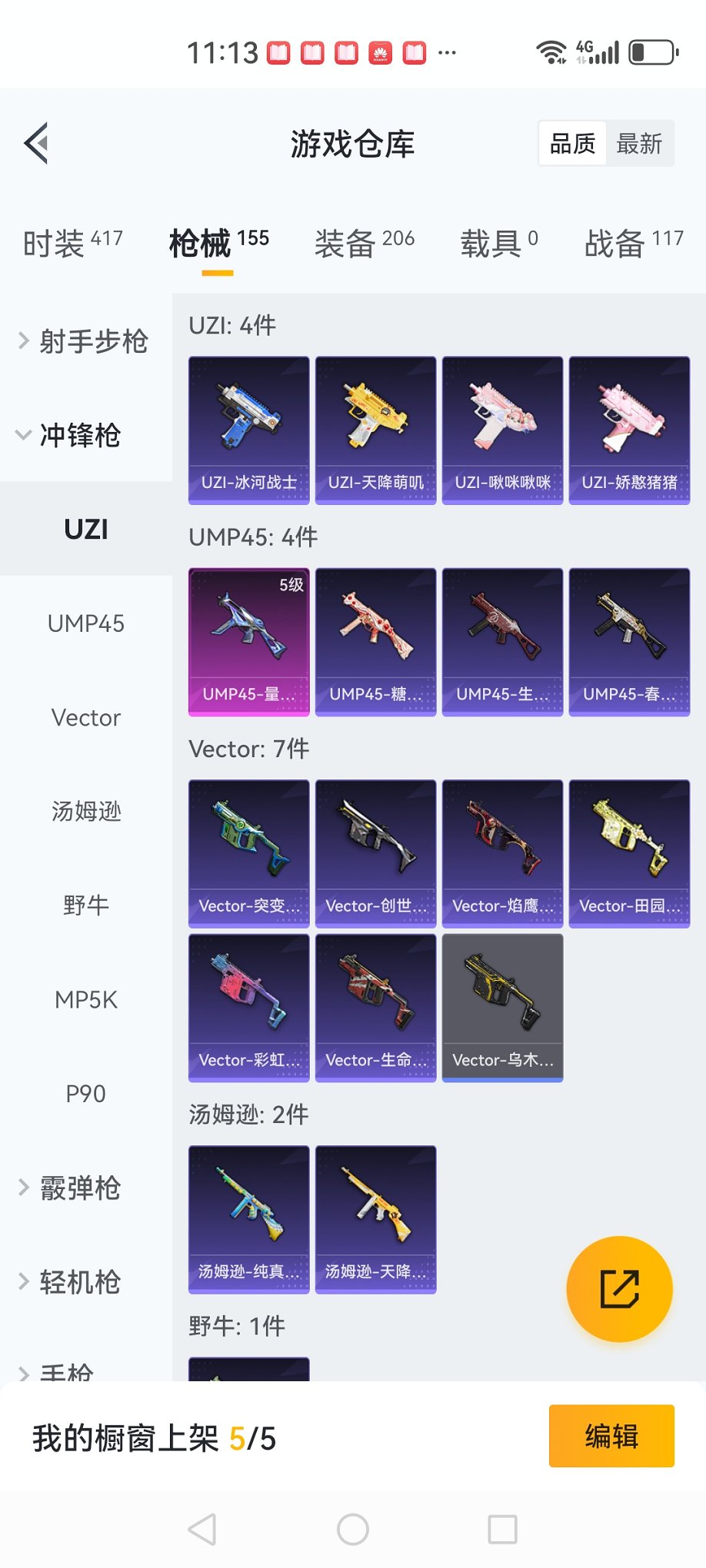The width and height of the screenshot is (706, 1568).
Task: View the 5级 UMP45-量... skin
Action: pyautogui.click(x=249, y=642)
